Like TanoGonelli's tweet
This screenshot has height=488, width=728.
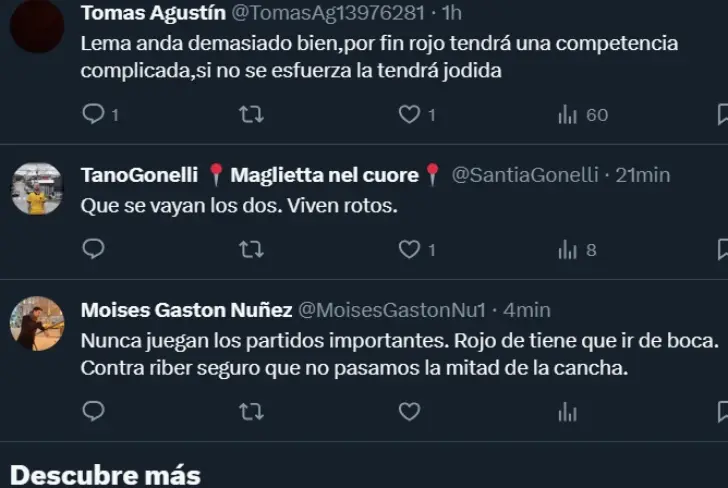click(x=409, y=249)
